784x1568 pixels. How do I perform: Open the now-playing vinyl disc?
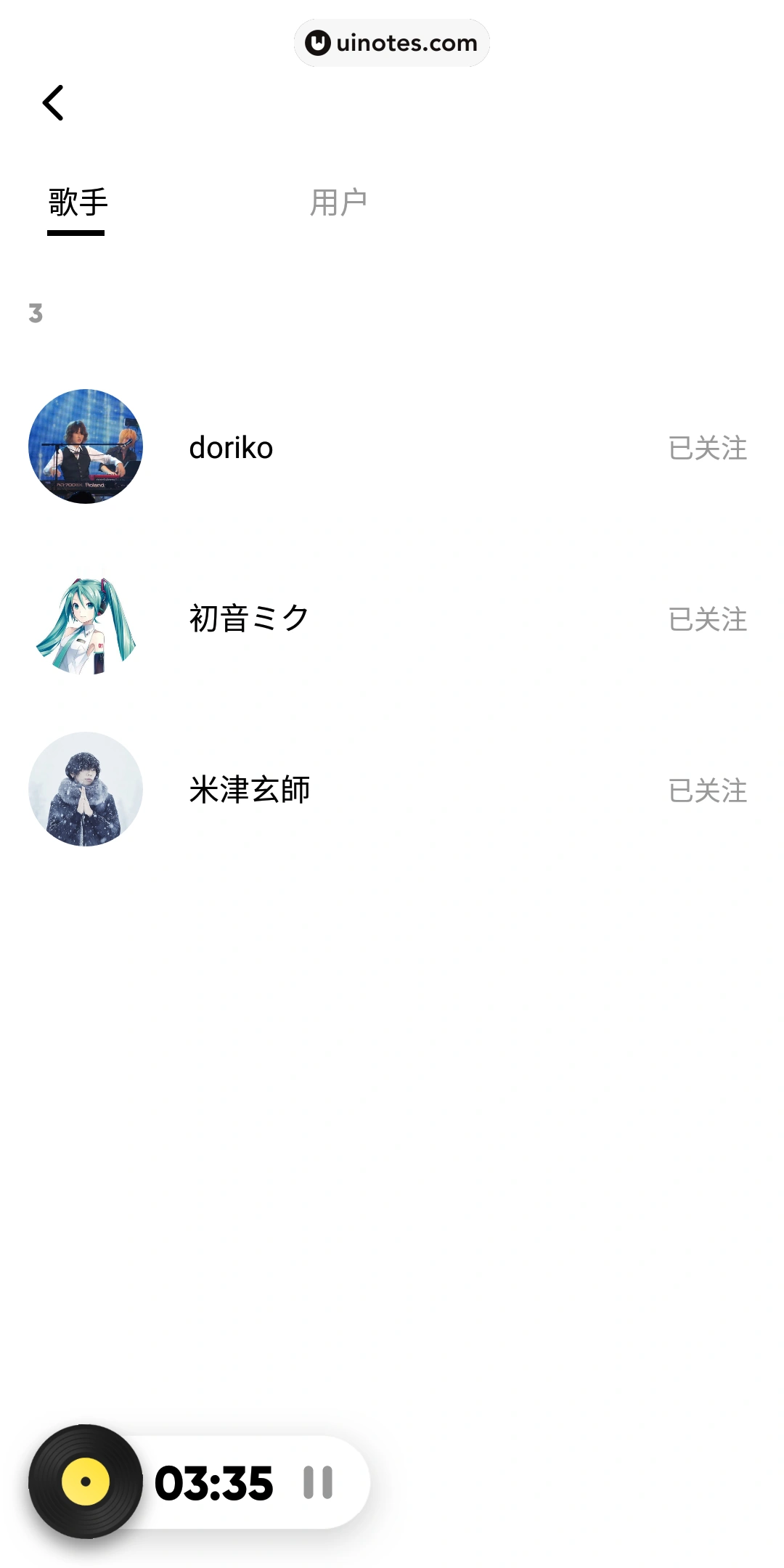click(x=86, y=1482)
